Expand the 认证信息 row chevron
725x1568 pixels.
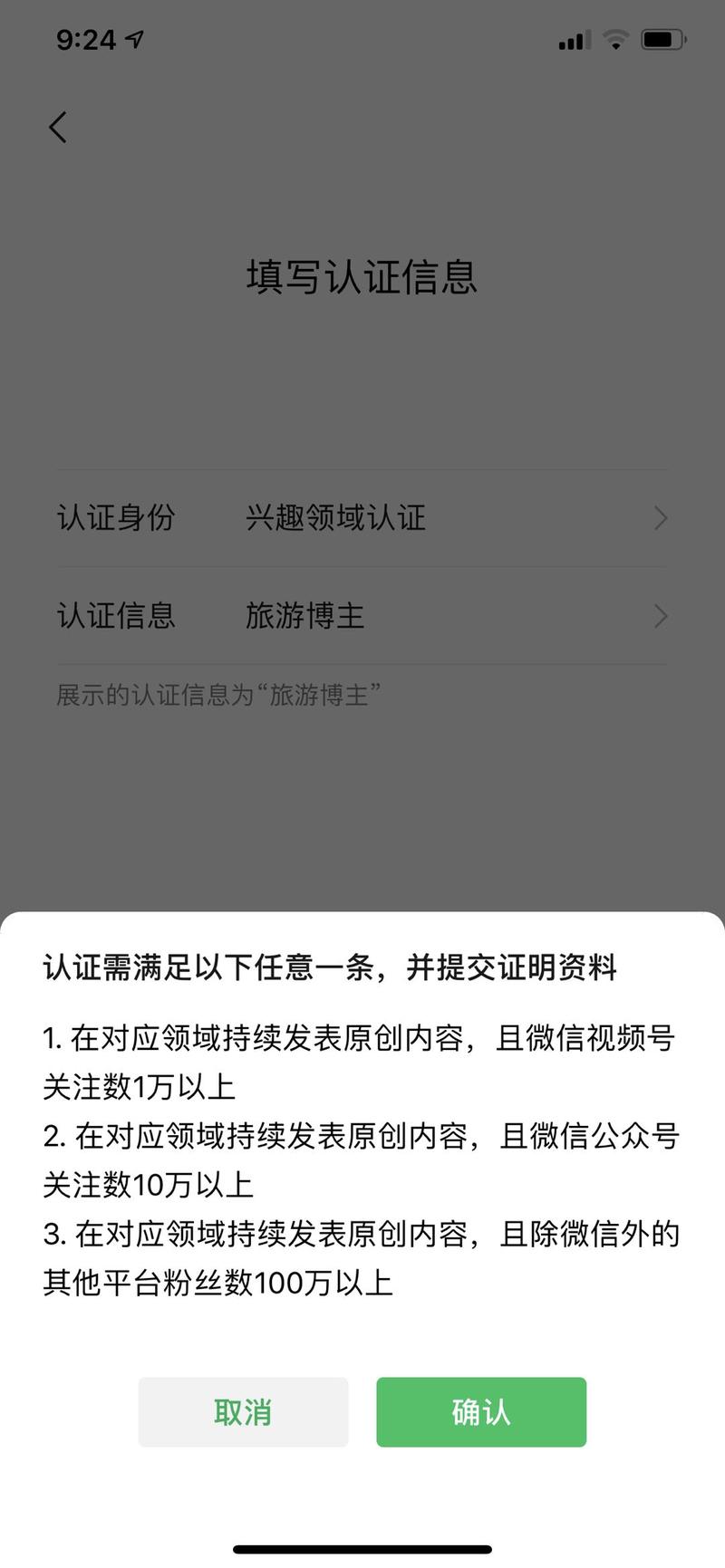pyautogui.click(x=661, y=617)
